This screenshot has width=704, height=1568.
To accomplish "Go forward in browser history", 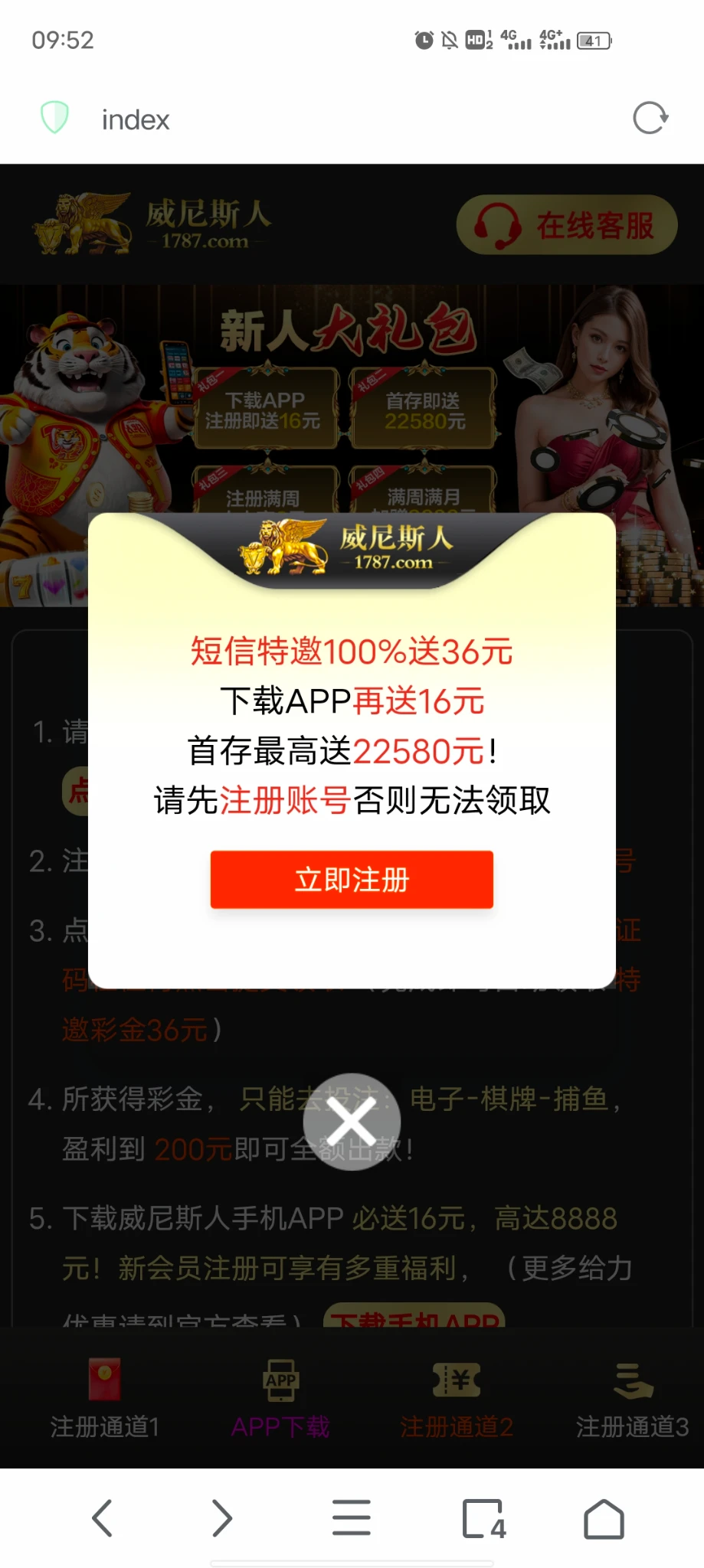I will [221, 1517].
